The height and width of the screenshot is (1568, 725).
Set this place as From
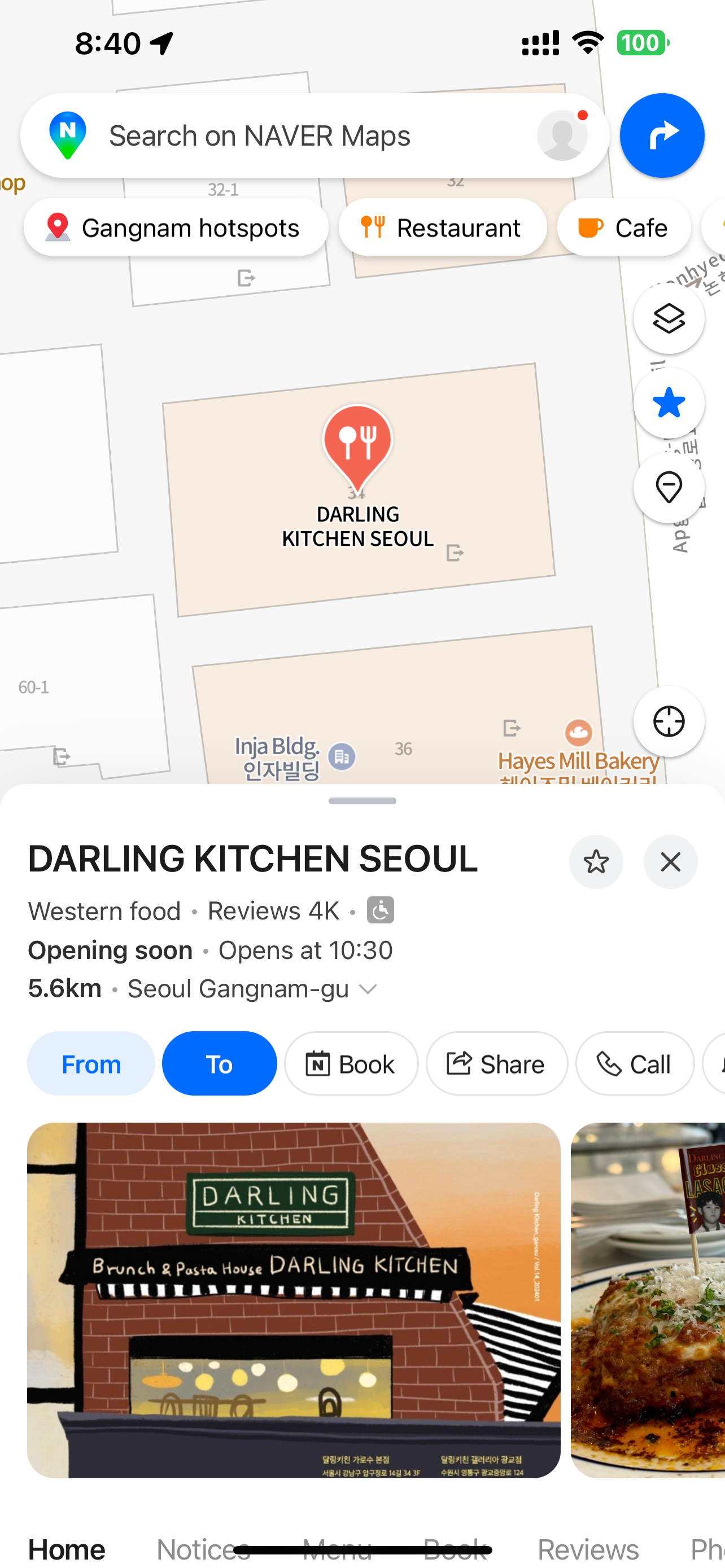coord(91,1064)
